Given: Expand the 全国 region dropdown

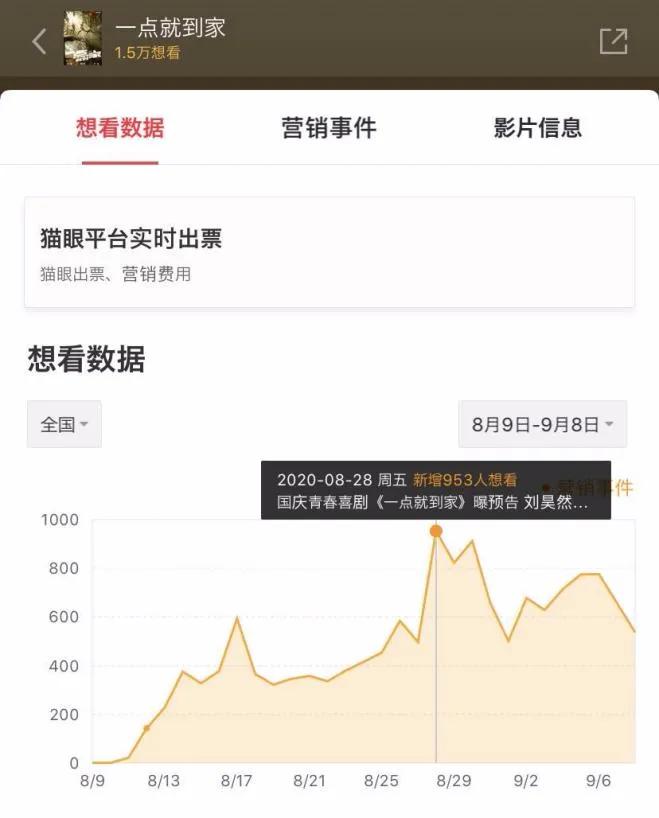Looking at the screenshot, I should 64,424.
